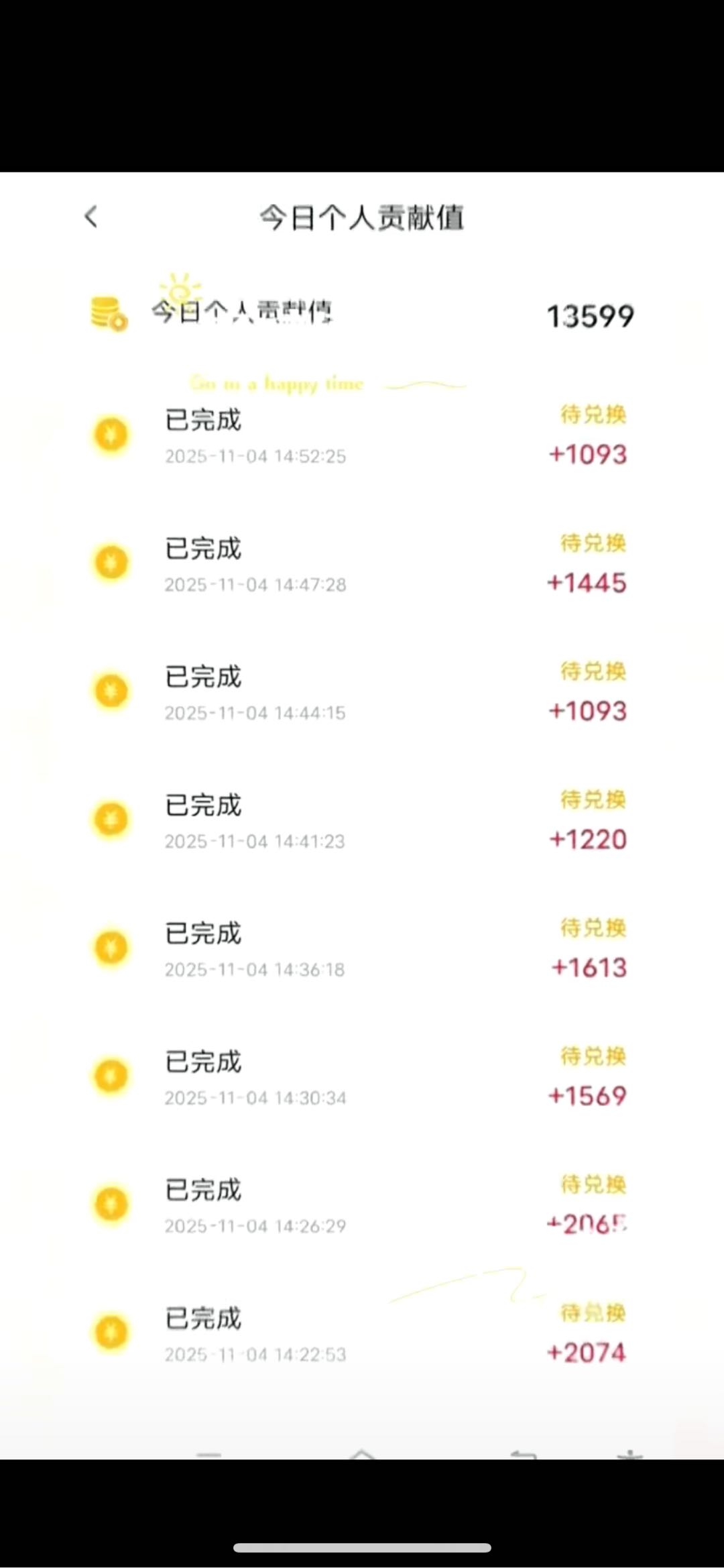
Task: Tap the 待兑换 label on the +1093 top record
Action: point(592,416)
